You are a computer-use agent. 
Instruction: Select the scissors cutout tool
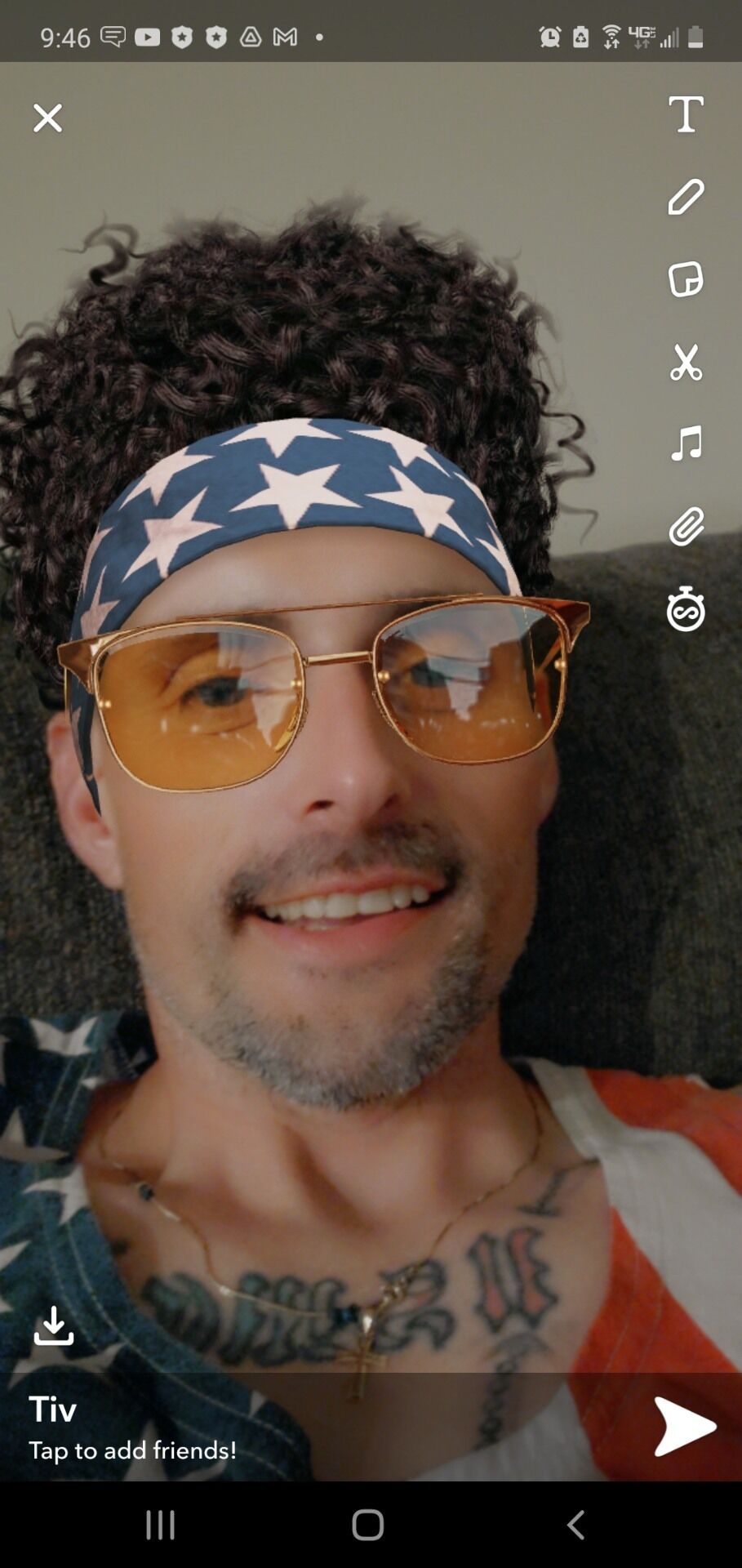(686, 362)
